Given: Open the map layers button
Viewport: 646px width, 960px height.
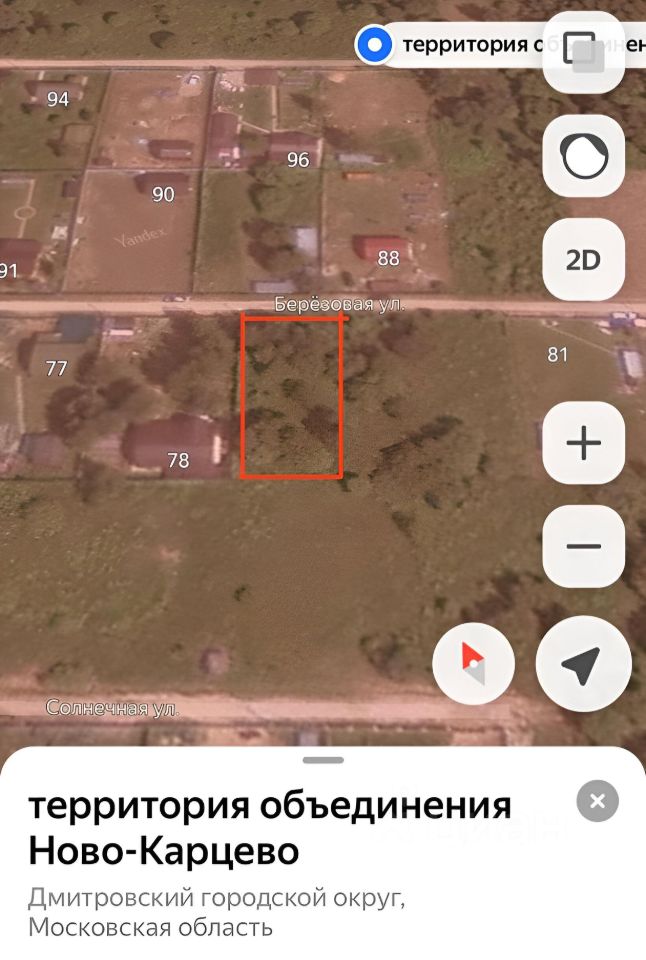Looking at the screenshot, I should coord(583,52).
